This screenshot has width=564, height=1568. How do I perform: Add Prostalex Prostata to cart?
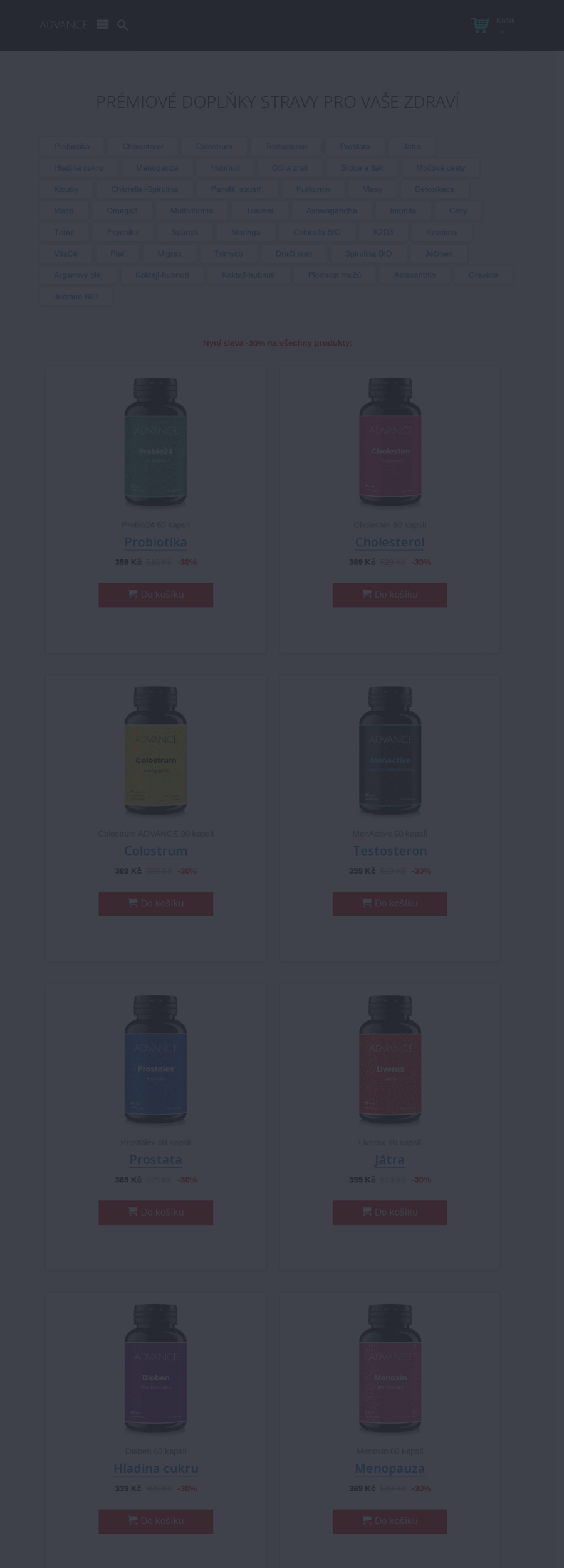[155, 1212]
